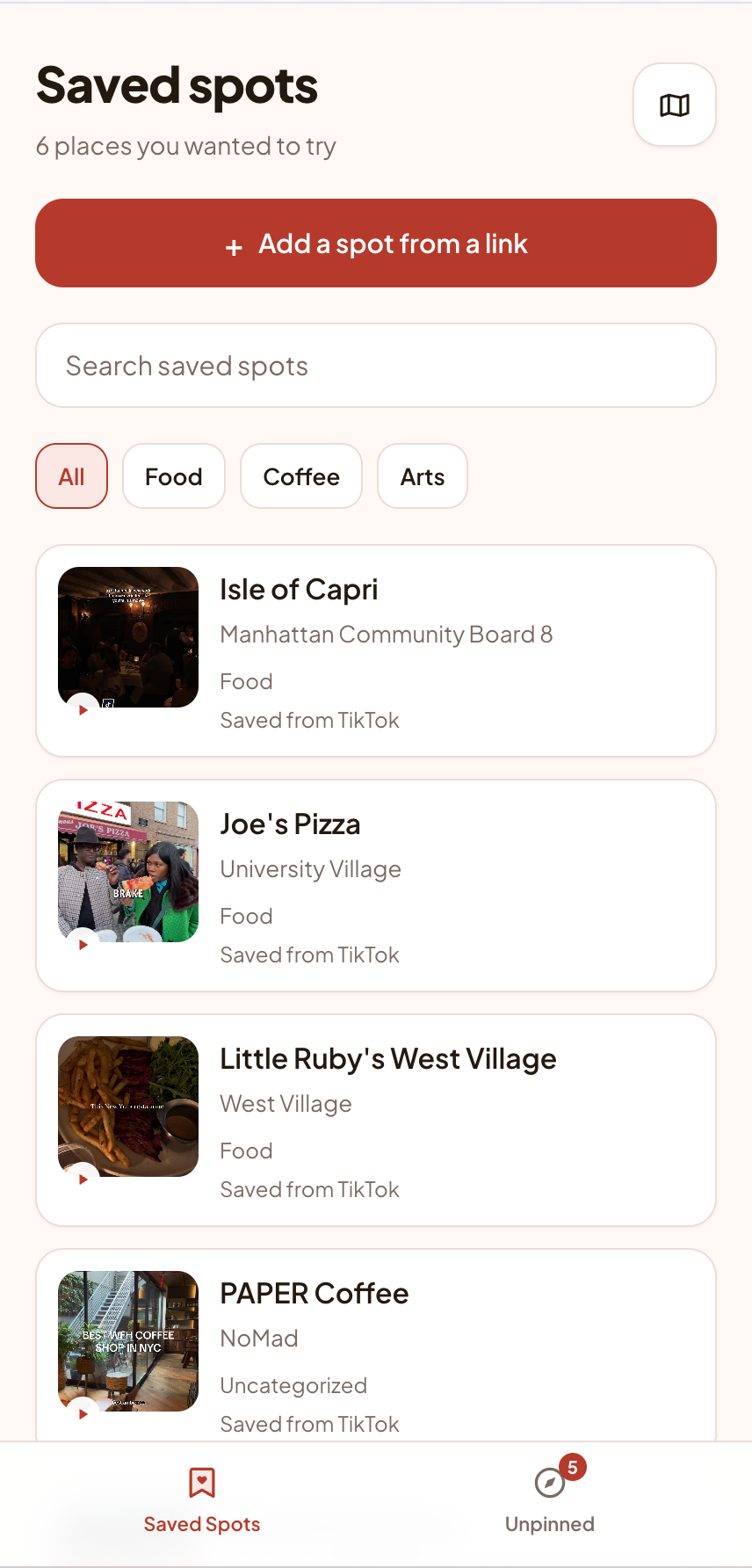The width and height of the screenshot is (752, 1568).
Task: Tap Add a spot from a link
Action: [x=376, y=243]
